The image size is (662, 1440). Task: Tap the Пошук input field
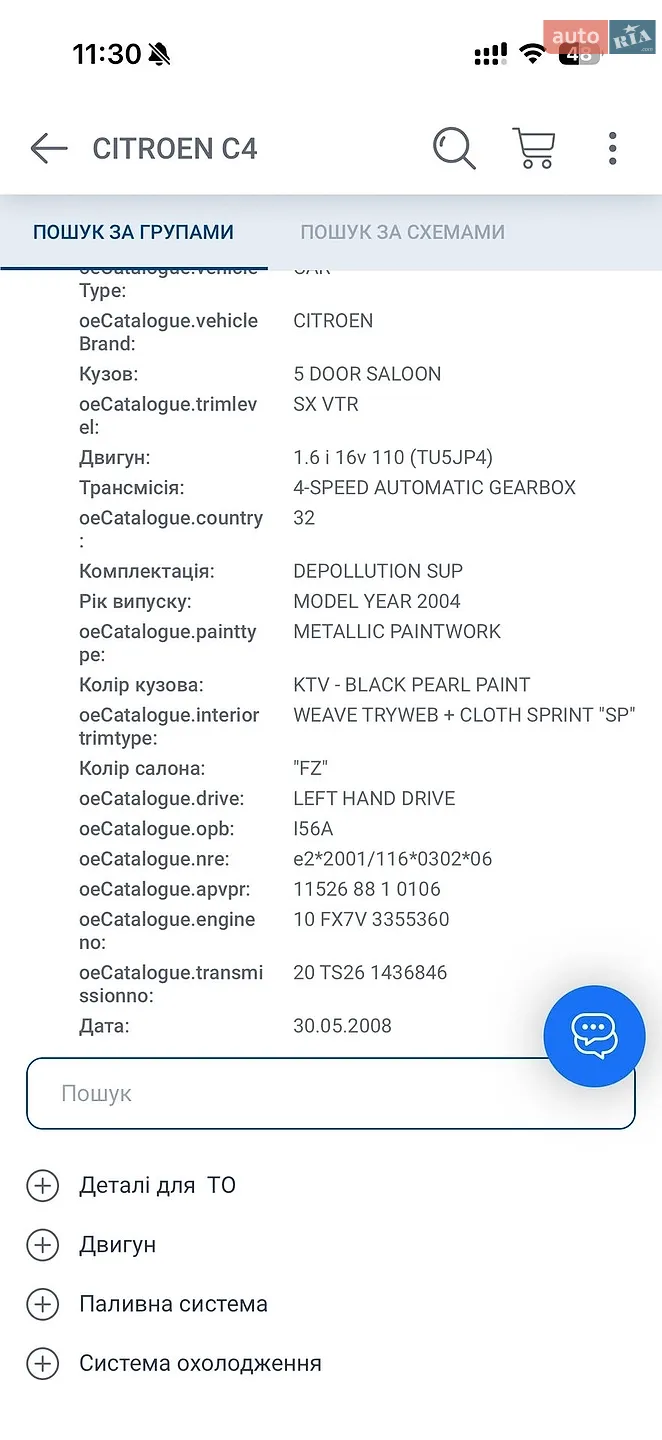point(331,1093)
